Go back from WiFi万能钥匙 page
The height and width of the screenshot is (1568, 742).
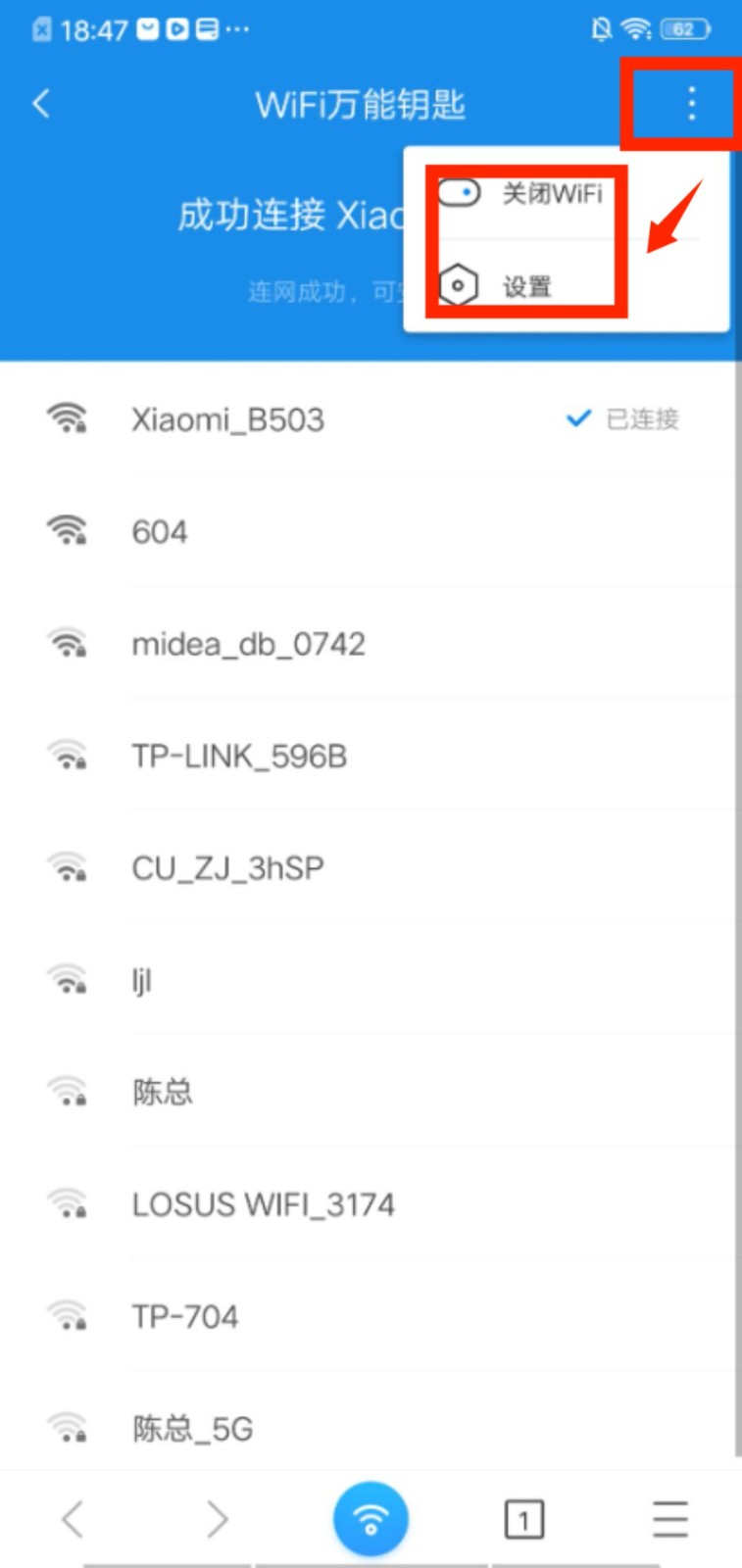(41, 104)
